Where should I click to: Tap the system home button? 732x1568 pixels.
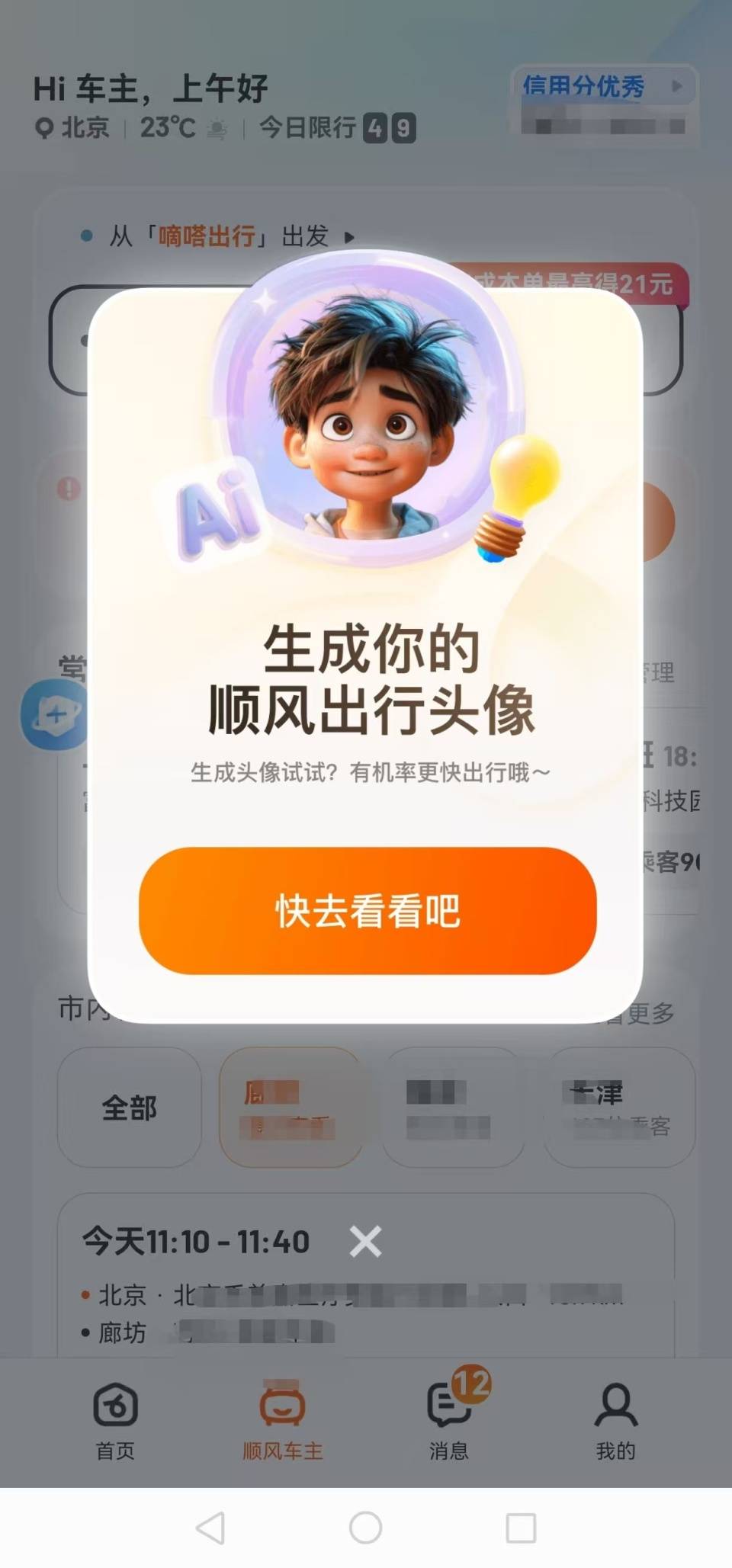(365, 1528)
